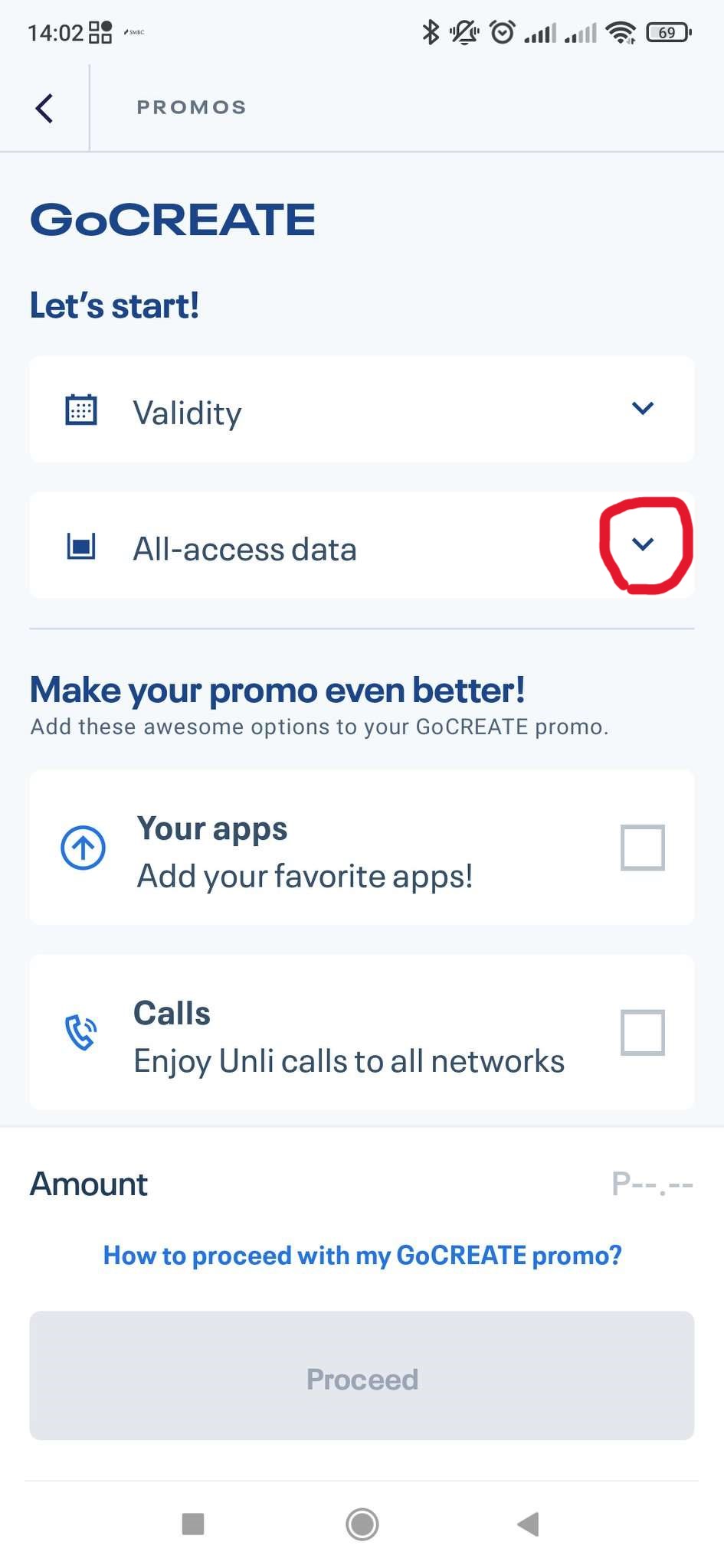Viewport: 724px width, 1568px height.
Task: Go back from the Promos screen
Action: pos(44,108)
